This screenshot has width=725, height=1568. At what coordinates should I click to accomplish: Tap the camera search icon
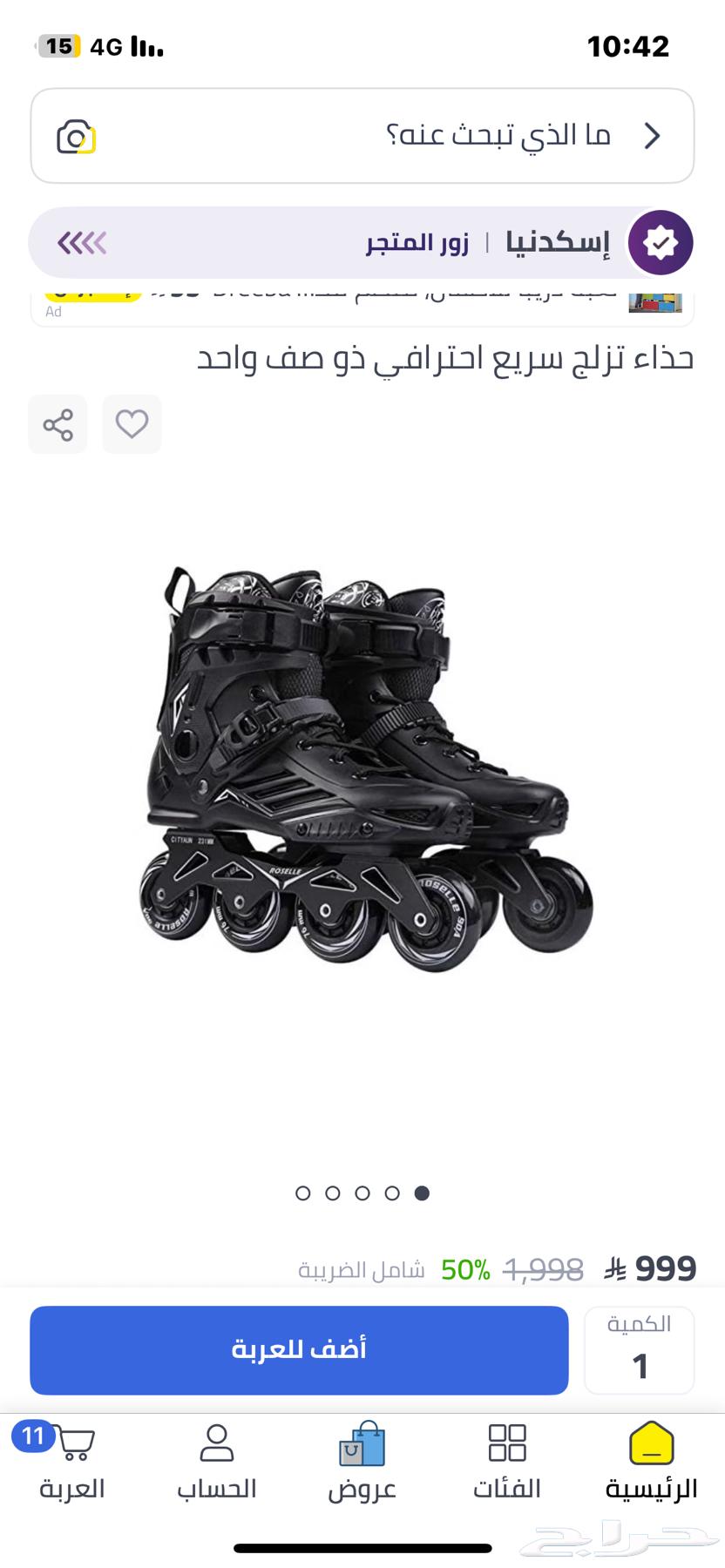pyautogui.click(x=77, y=137)
